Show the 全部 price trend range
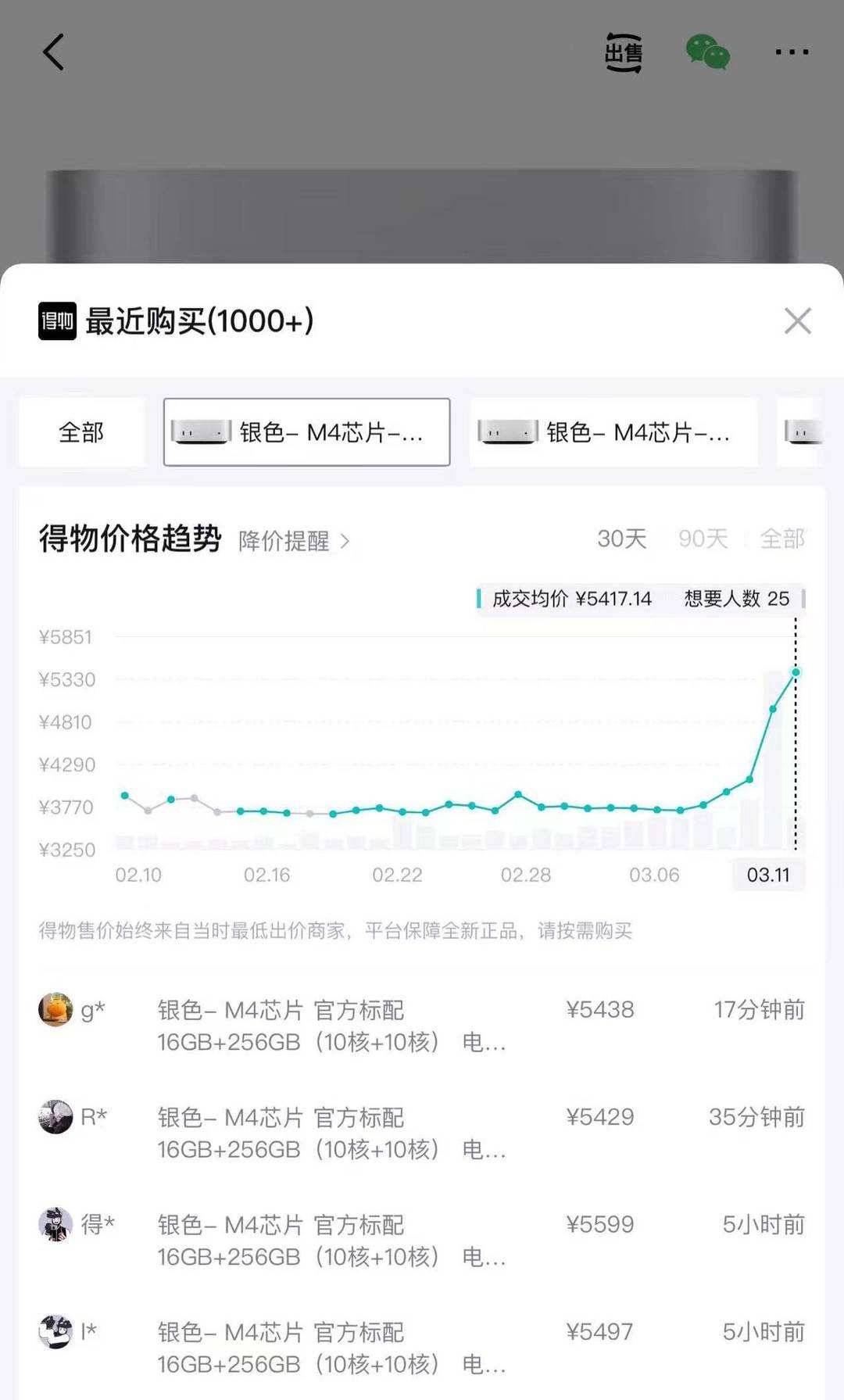The image size is (844, 1400). pos(781,539)
